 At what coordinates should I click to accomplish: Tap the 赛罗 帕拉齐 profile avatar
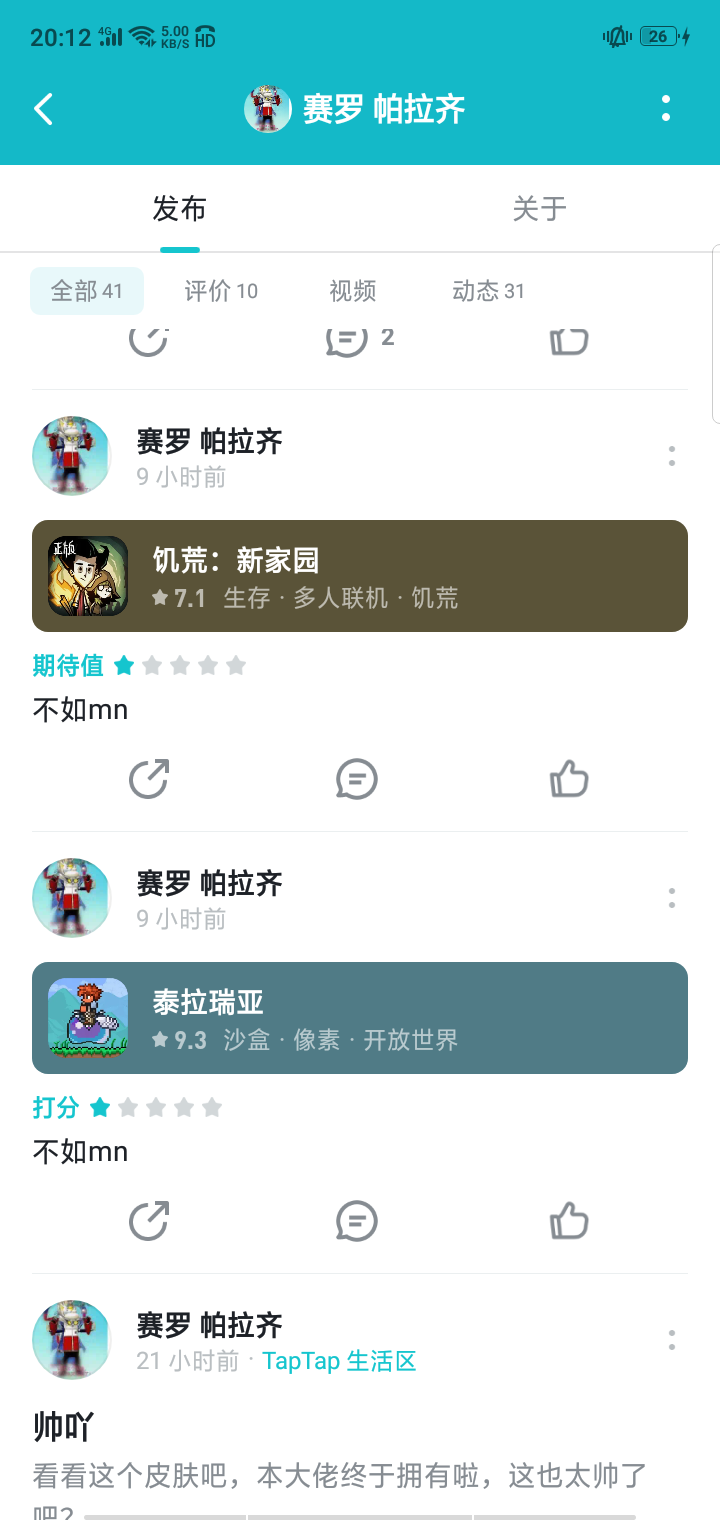[x=268, y=108]
